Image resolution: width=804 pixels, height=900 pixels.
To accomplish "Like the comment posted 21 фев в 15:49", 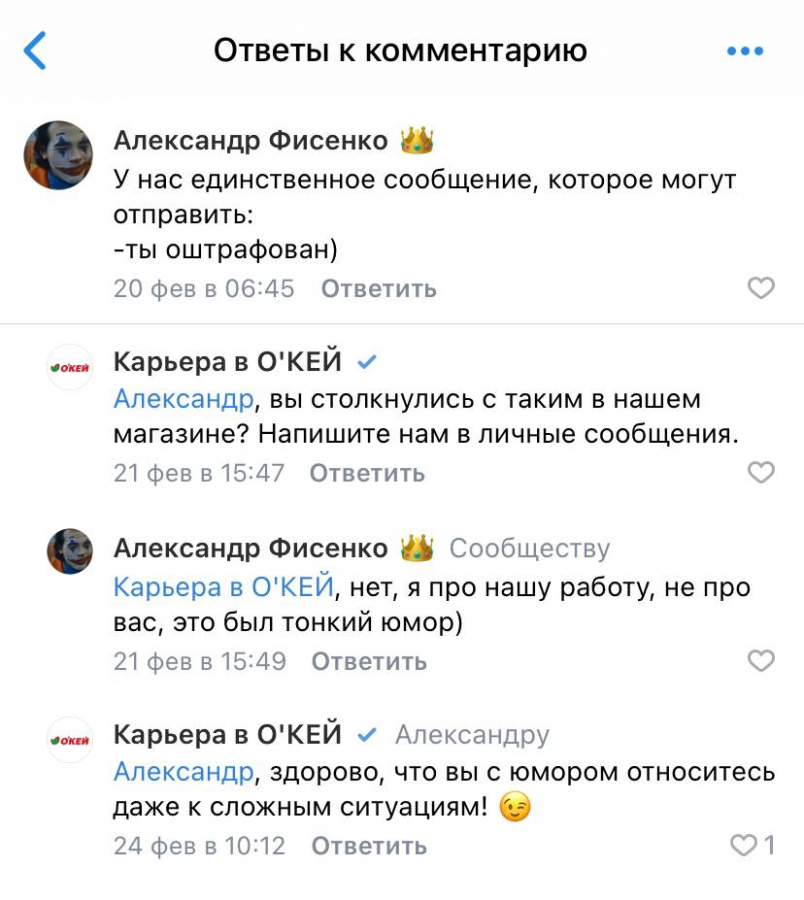I will click(761, 661).
